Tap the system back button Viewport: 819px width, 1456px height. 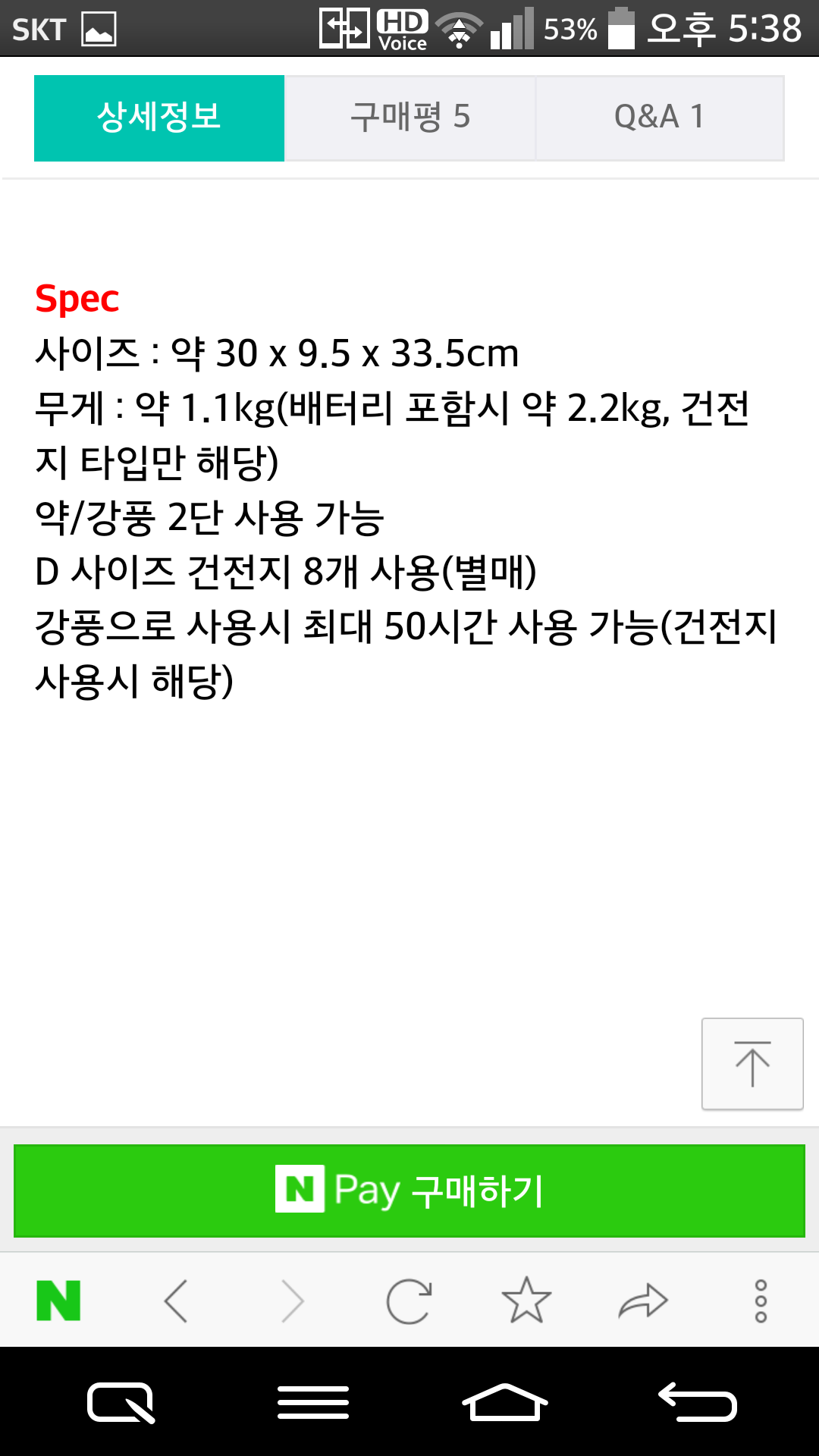point(697,1402)
